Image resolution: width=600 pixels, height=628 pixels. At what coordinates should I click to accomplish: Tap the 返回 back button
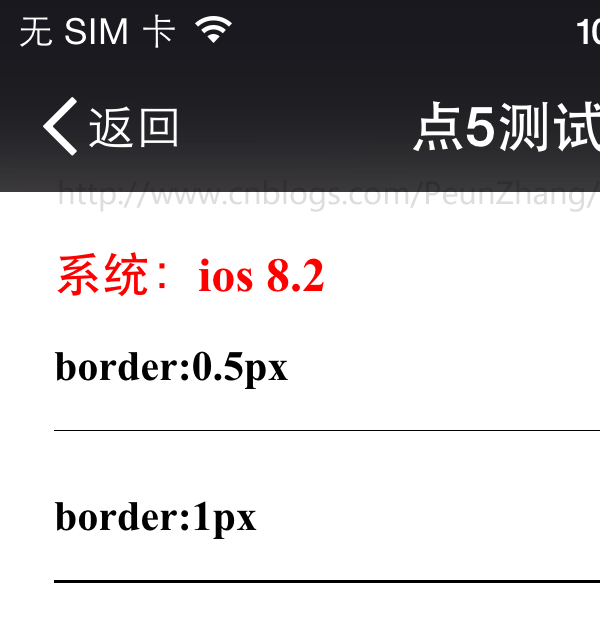coord(110,128)
